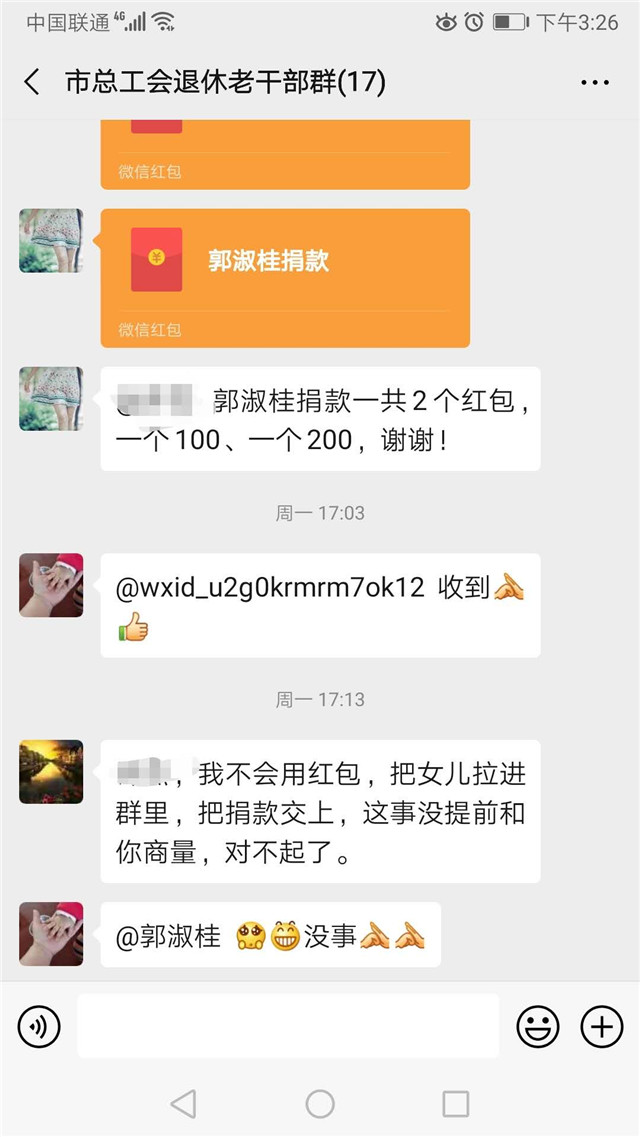This screenshot has width=640, height=1137.
Task: Open the recent apps overview
Action: (x=456, y=1103)
